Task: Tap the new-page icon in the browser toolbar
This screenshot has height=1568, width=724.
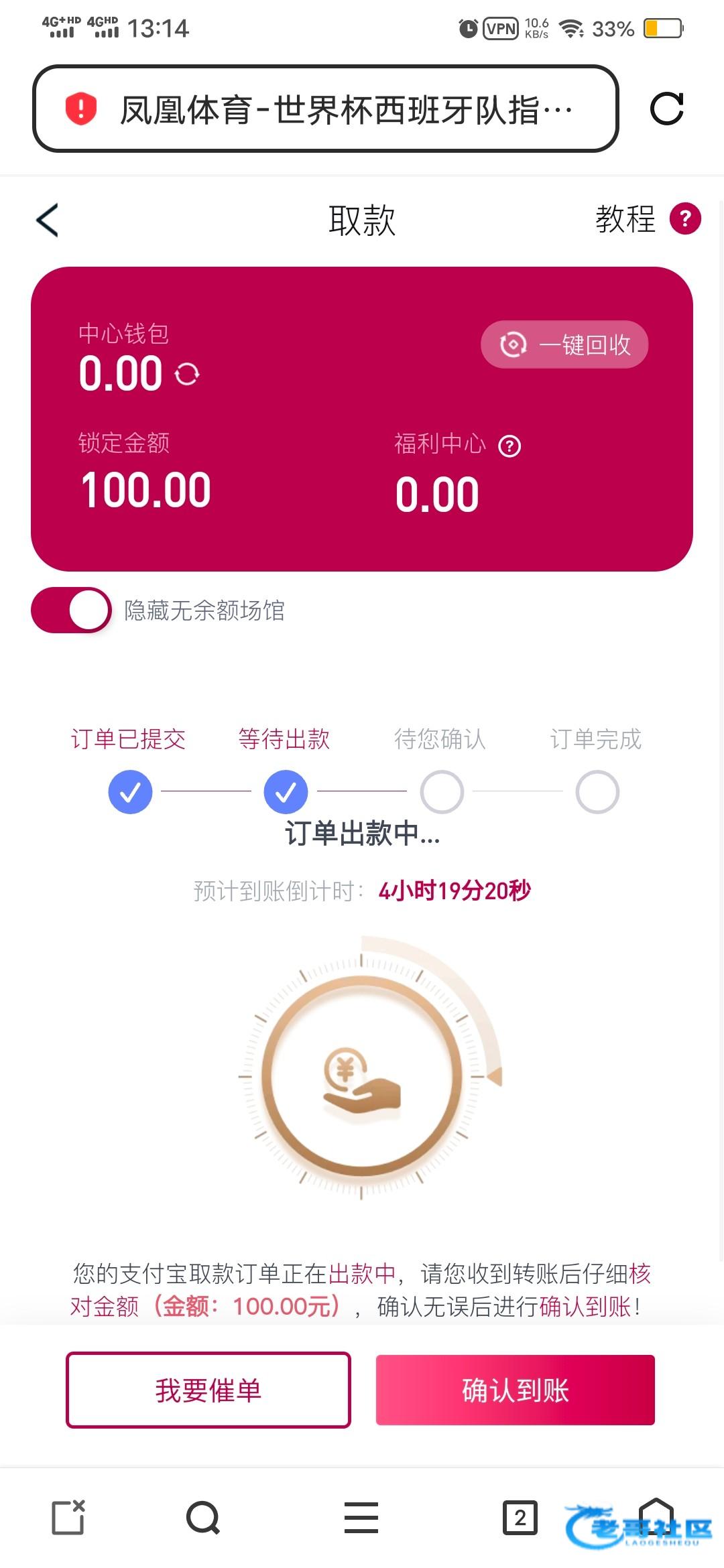Action: point(68,1517)
